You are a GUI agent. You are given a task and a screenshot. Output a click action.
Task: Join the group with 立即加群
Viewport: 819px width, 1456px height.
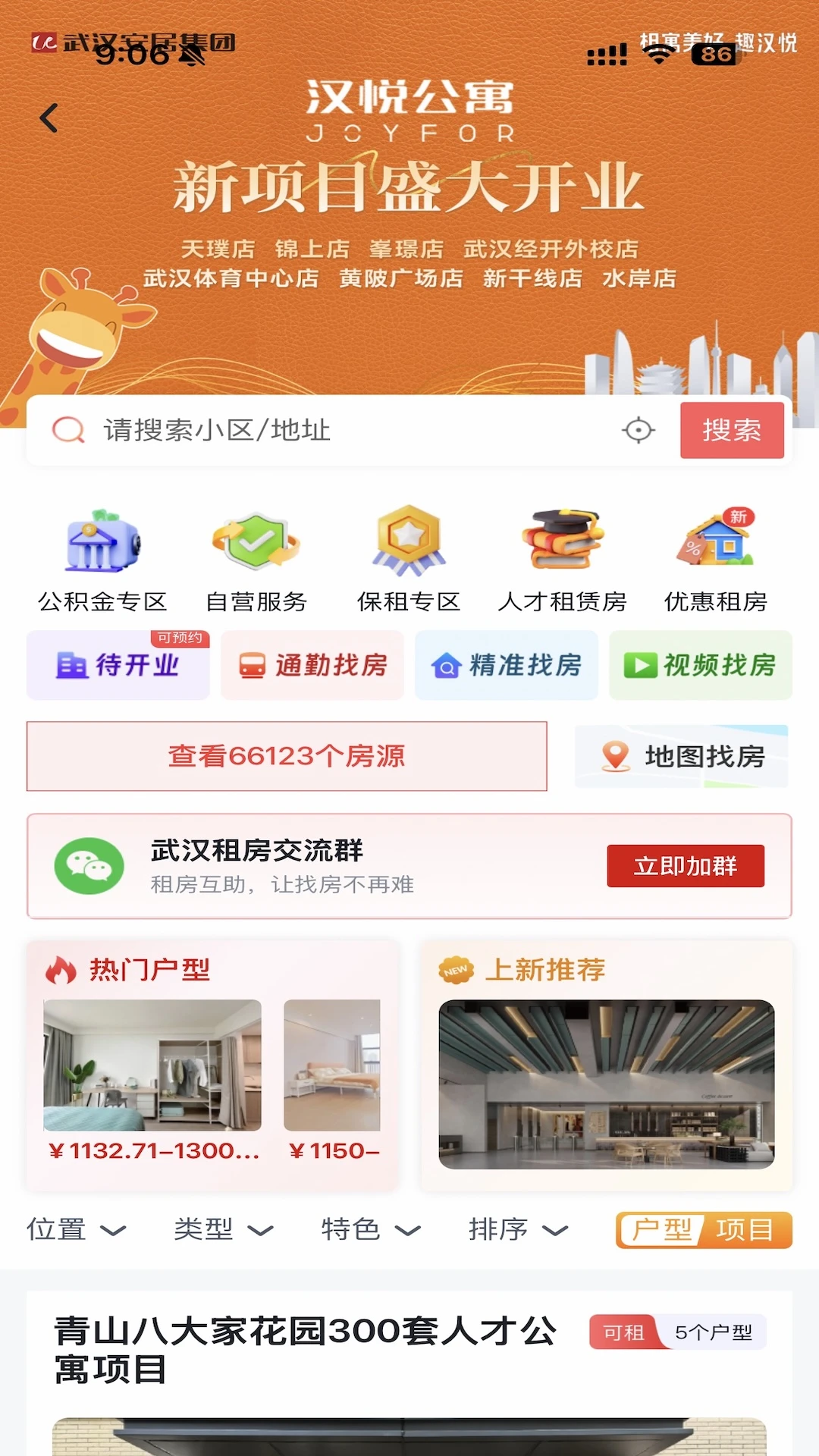click(686, 866)
